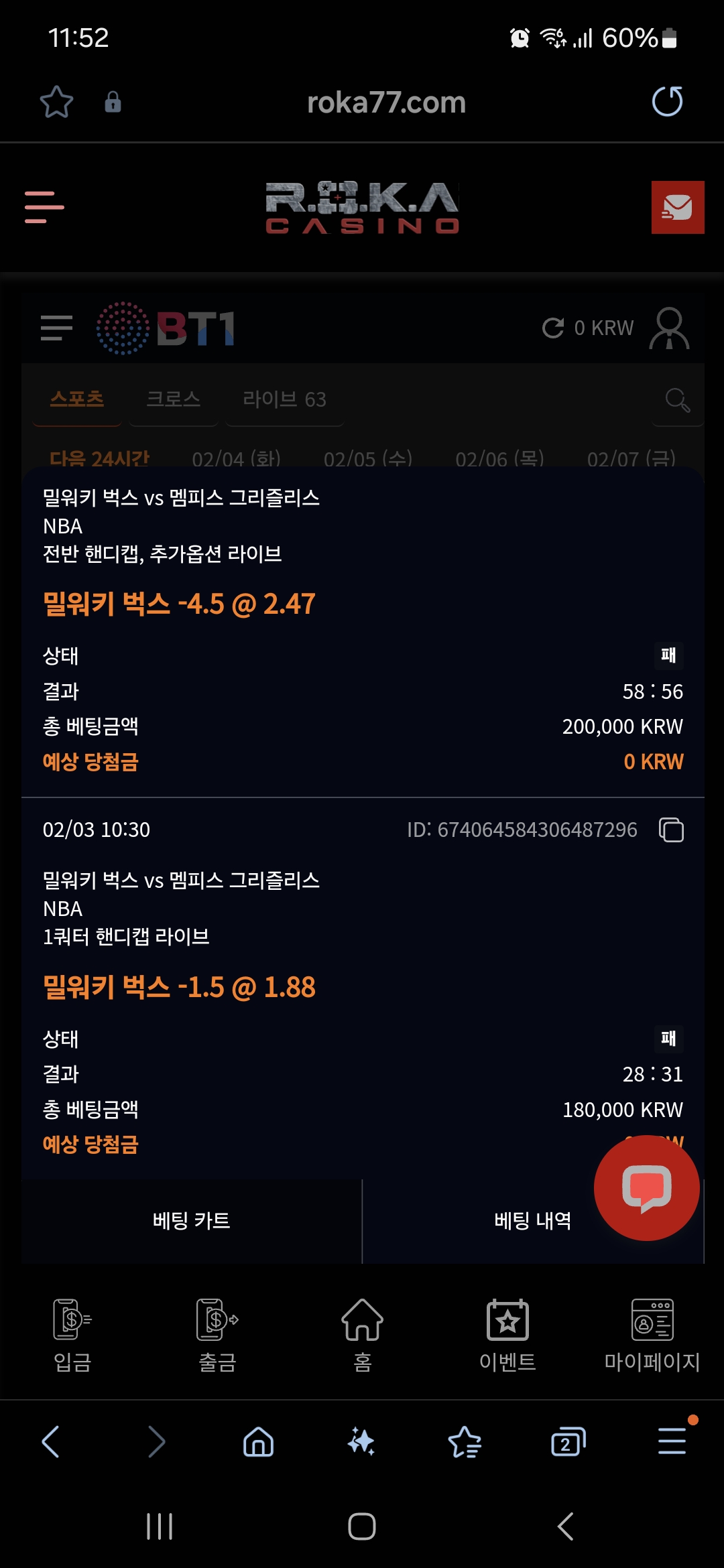
Task: Switch to the 베팅 카트 tab
Action: point(192,1221)
